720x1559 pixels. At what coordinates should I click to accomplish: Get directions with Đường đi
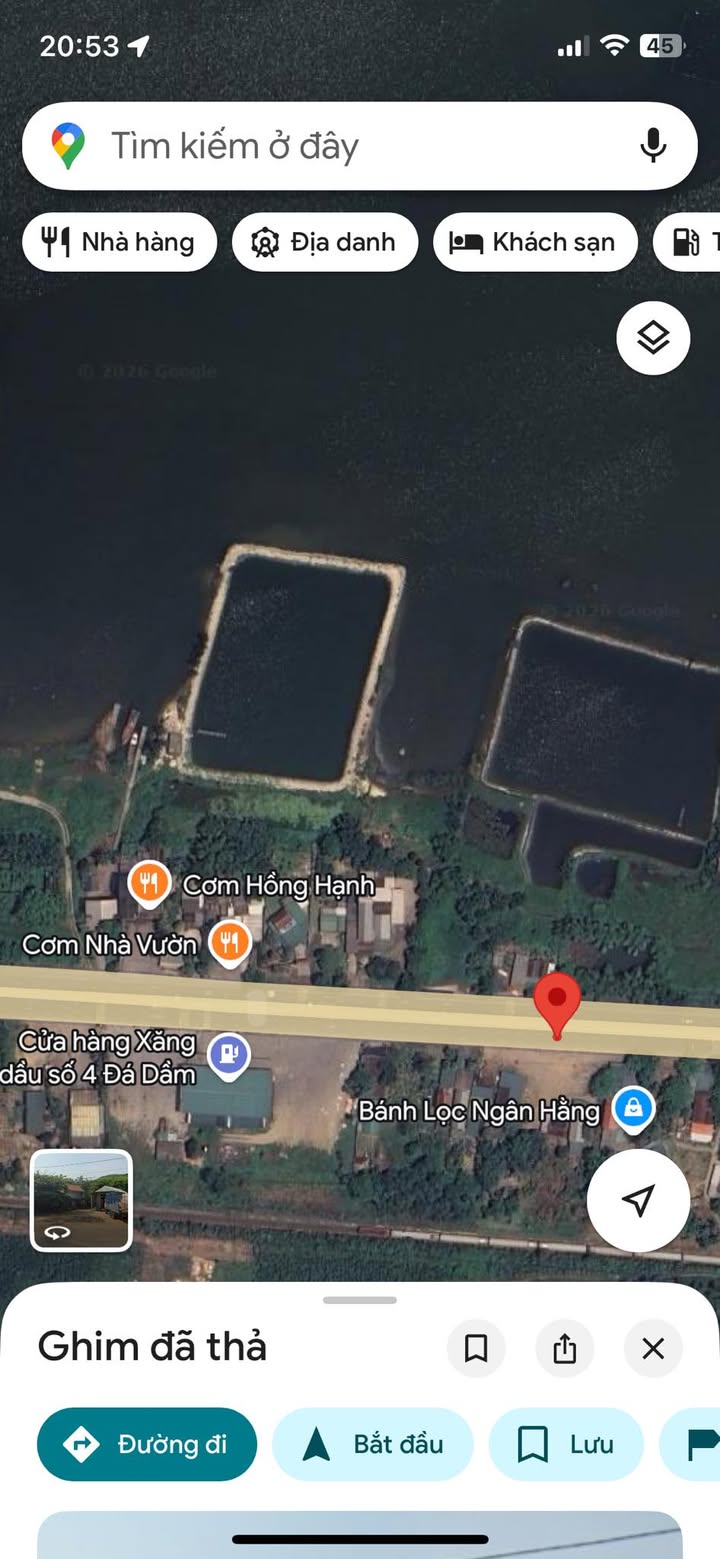click(147, 1444)
